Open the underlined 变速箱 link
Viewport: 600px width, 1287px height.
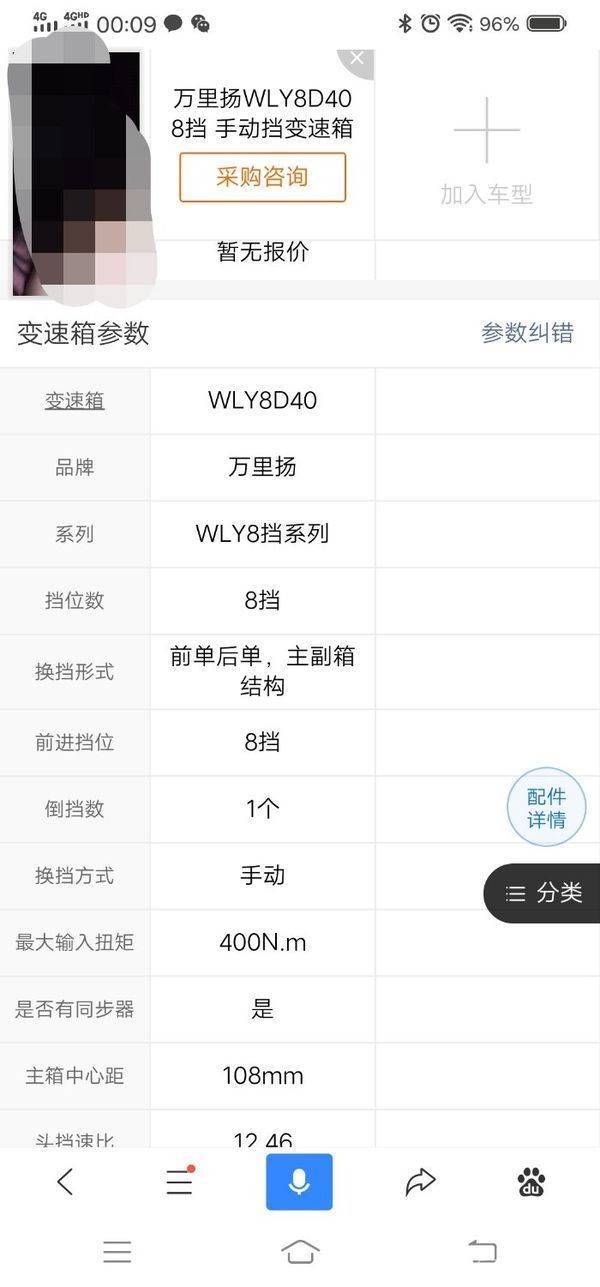[75, 400]
